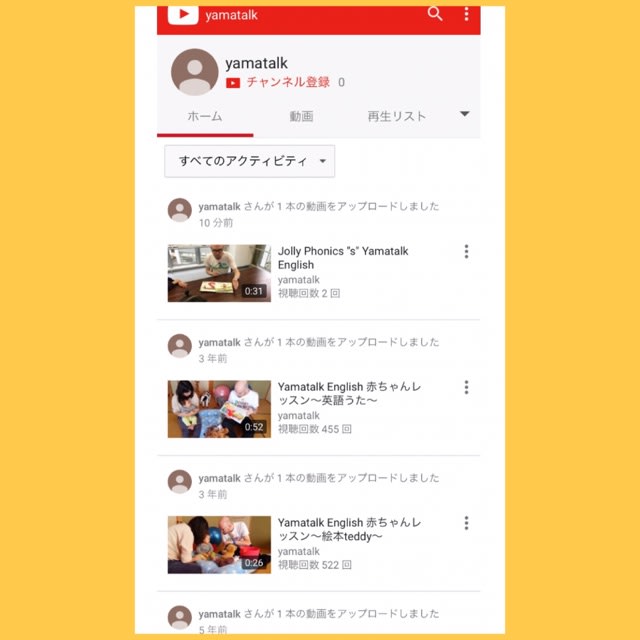Open options for 英語うた video

466,387
